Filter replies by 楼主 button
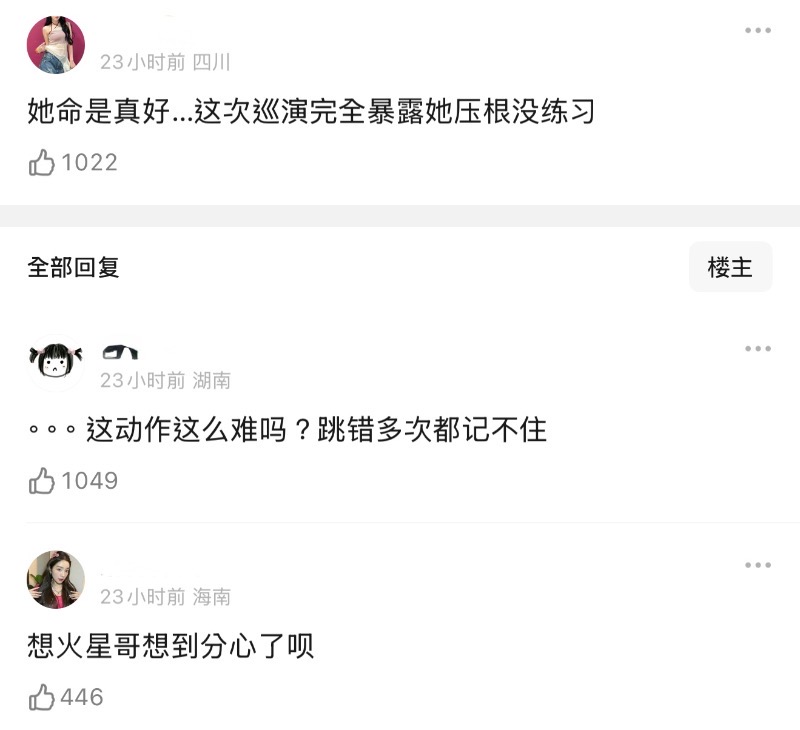 click(x=730, y=267)
